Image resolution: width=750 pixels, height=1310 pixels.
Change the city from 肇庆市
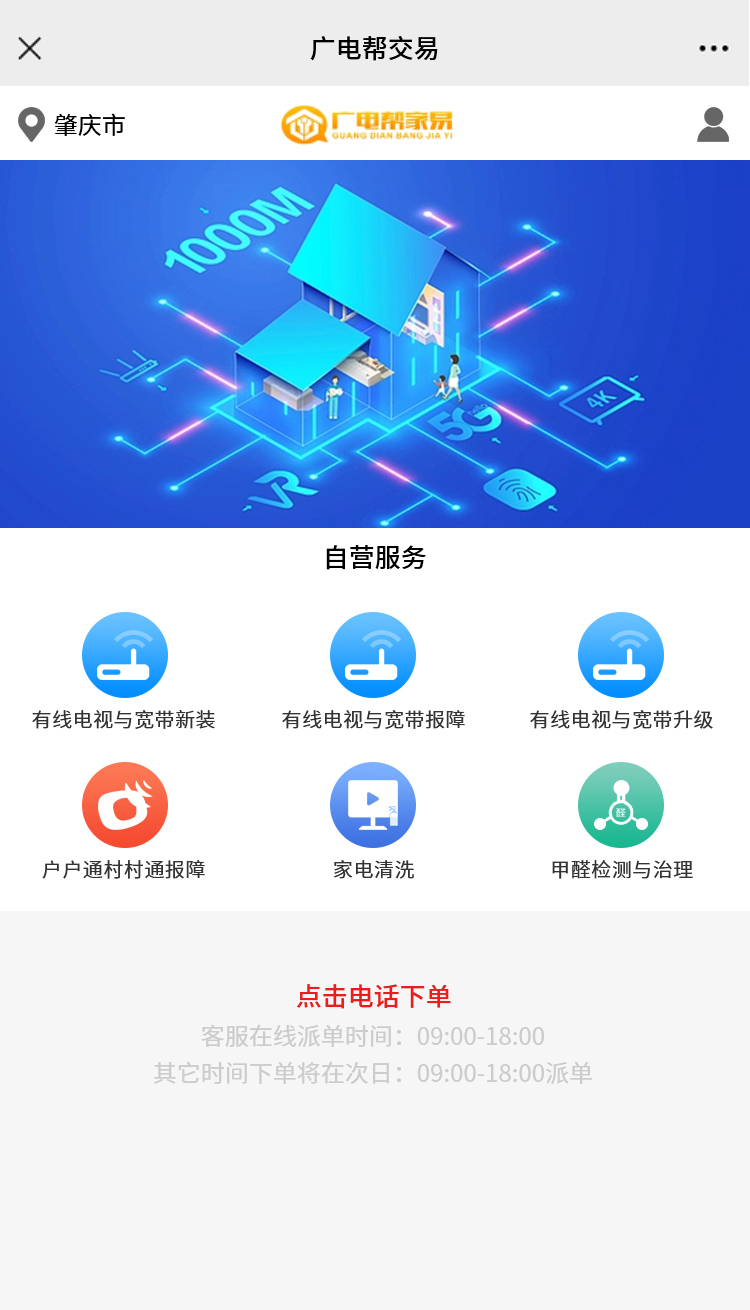[72, 125]
